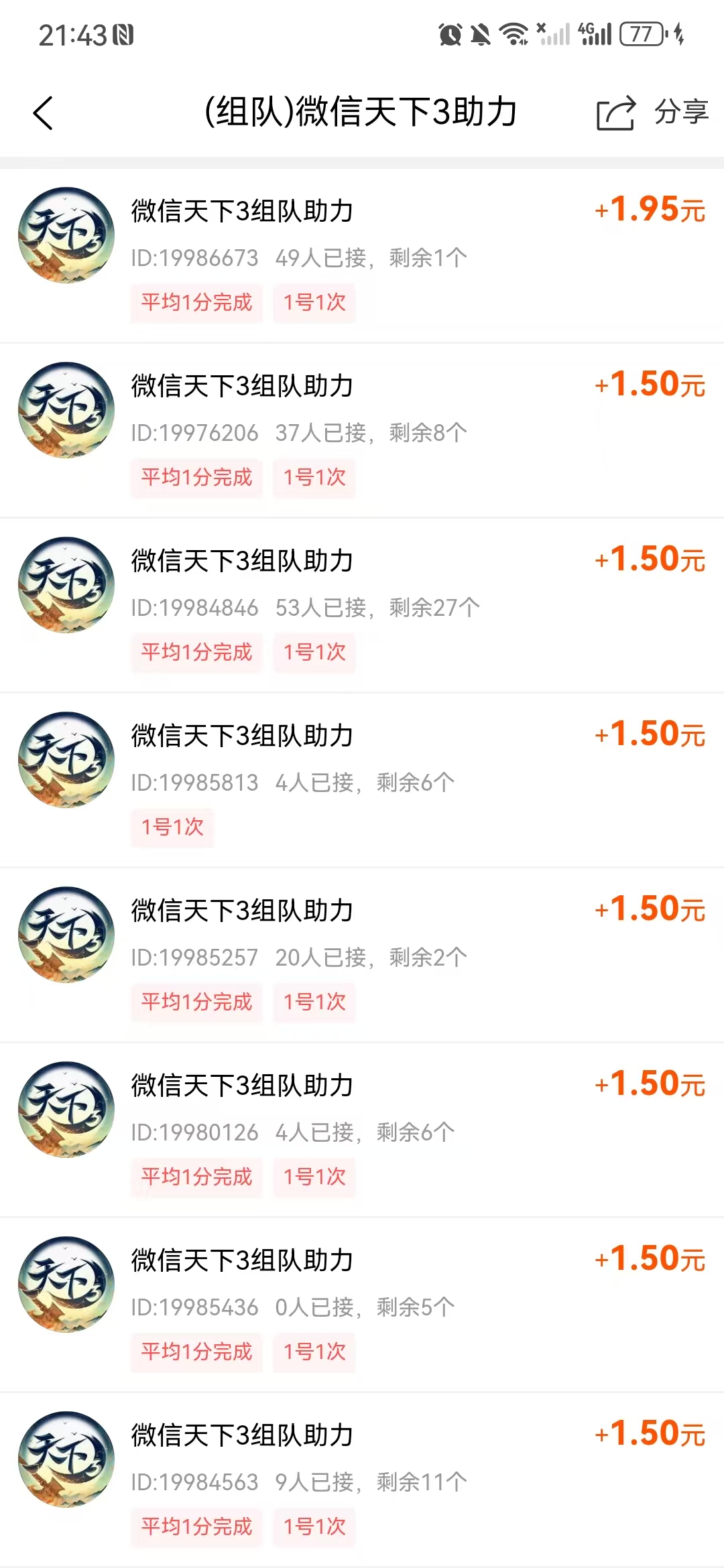Screen dimensions: 724x1568
Task: Open task ID:19976206 with 8 remaining
Action: [362, 430]
